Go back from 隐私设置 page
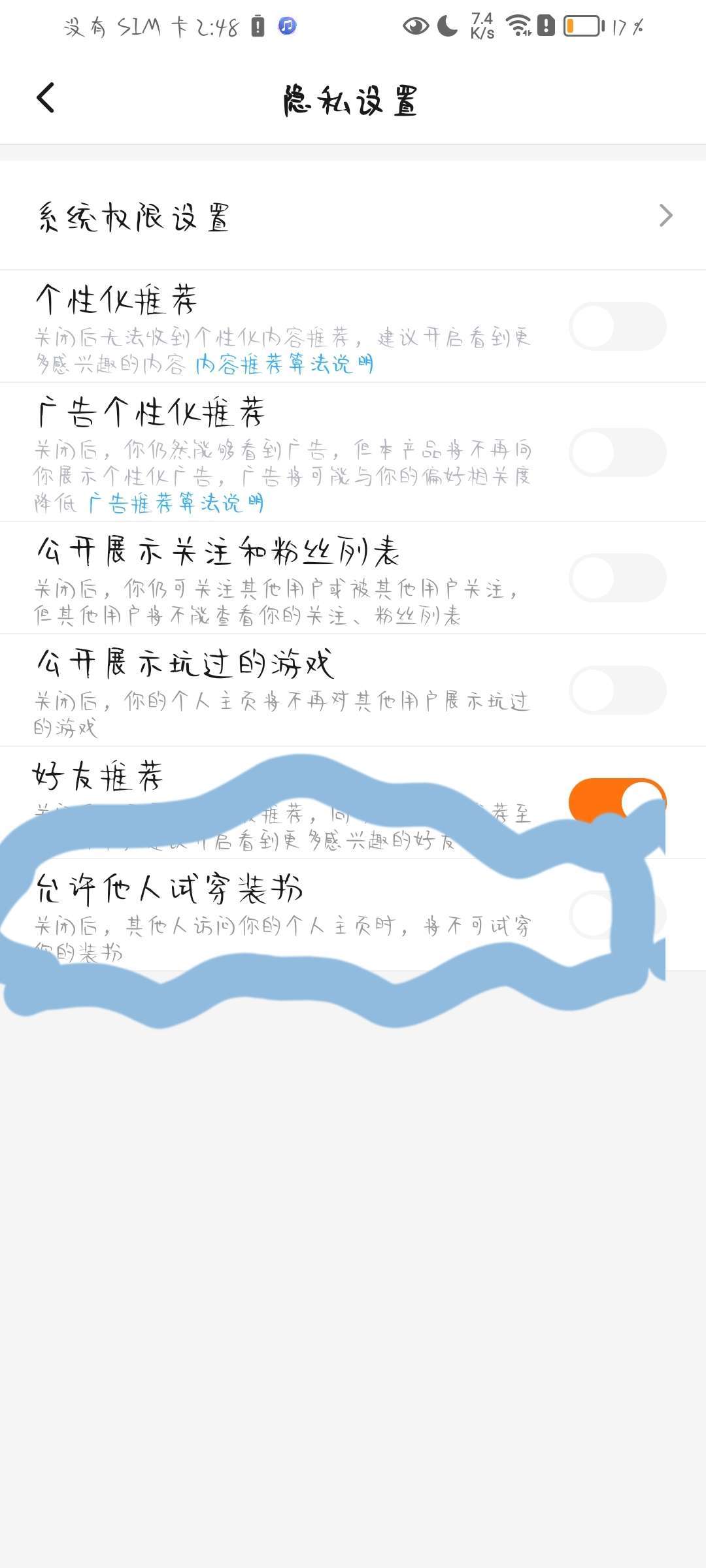The image size is (706, 1568). (45, 99)
